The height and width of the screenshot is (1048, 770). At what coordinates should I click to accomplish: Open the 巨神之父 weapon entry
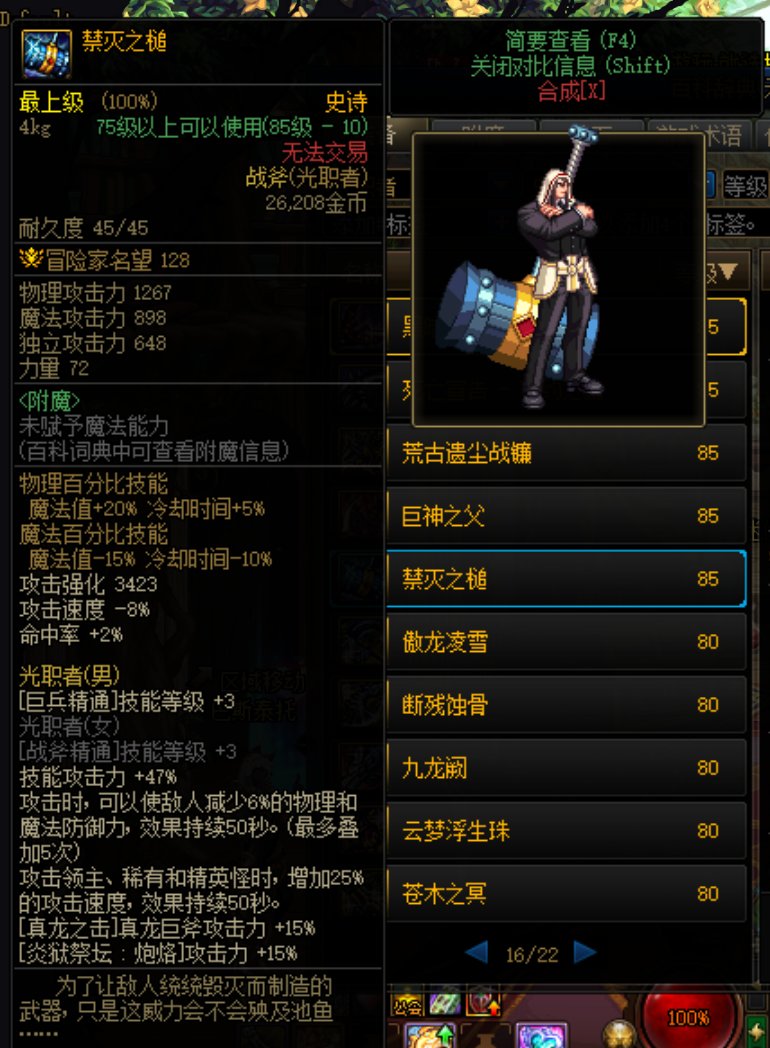tap(565, 516)
